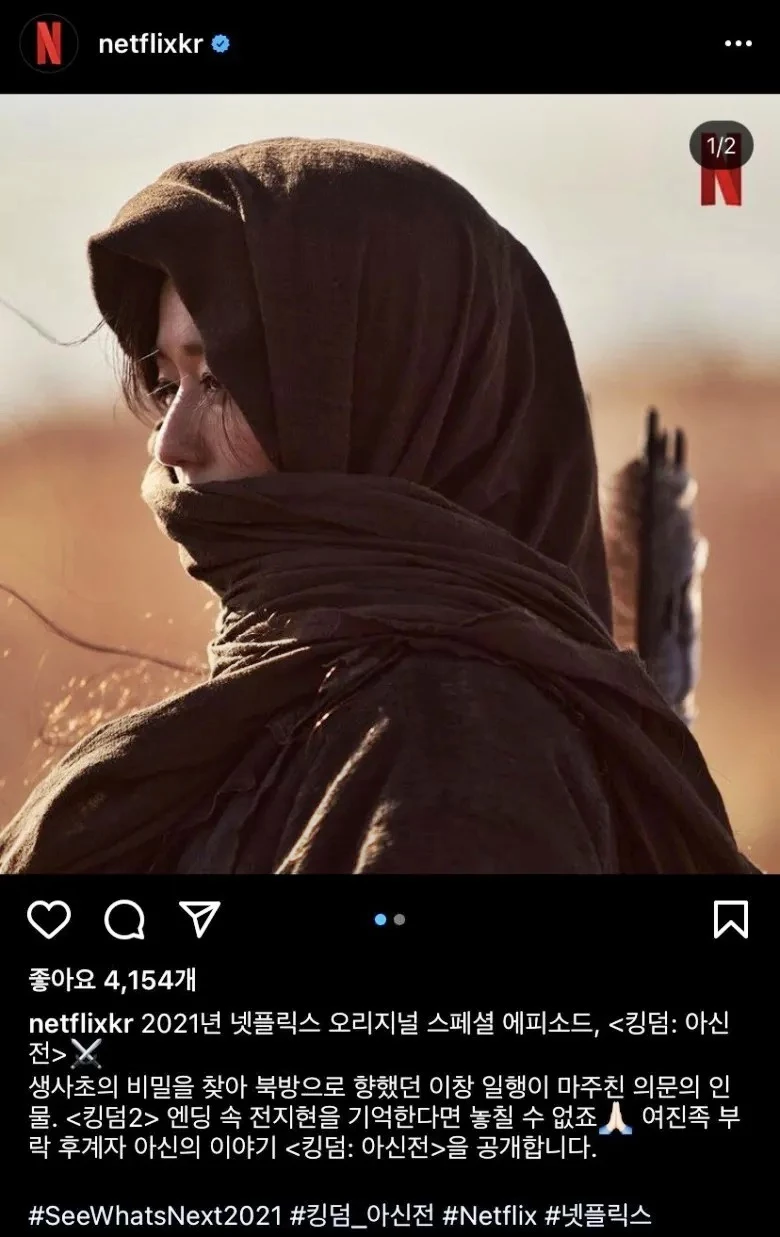Screen dimensions: 780x1237
Task: Like this post with heart icon
Action: (x=48, y=919)
